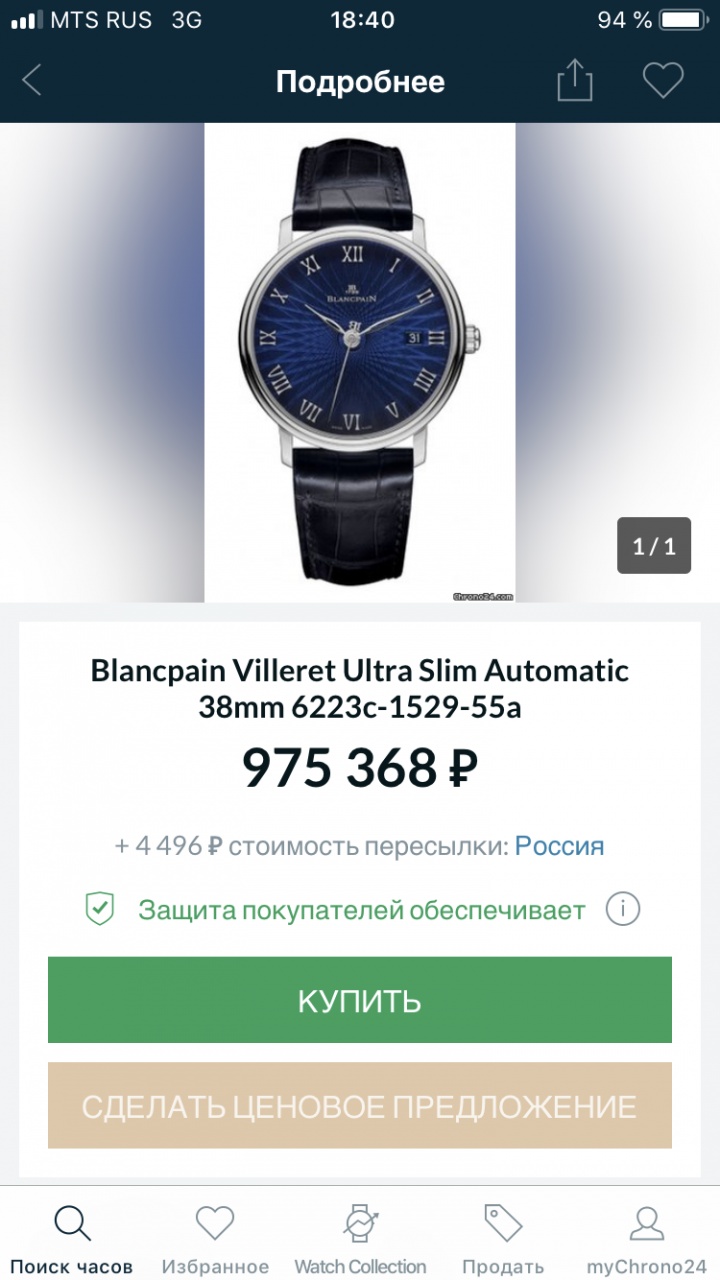Image resolution: width=720 pixels, height=1280 pixels.
Task: Add watch to favorites with heart icon
Action: point(662,80)
